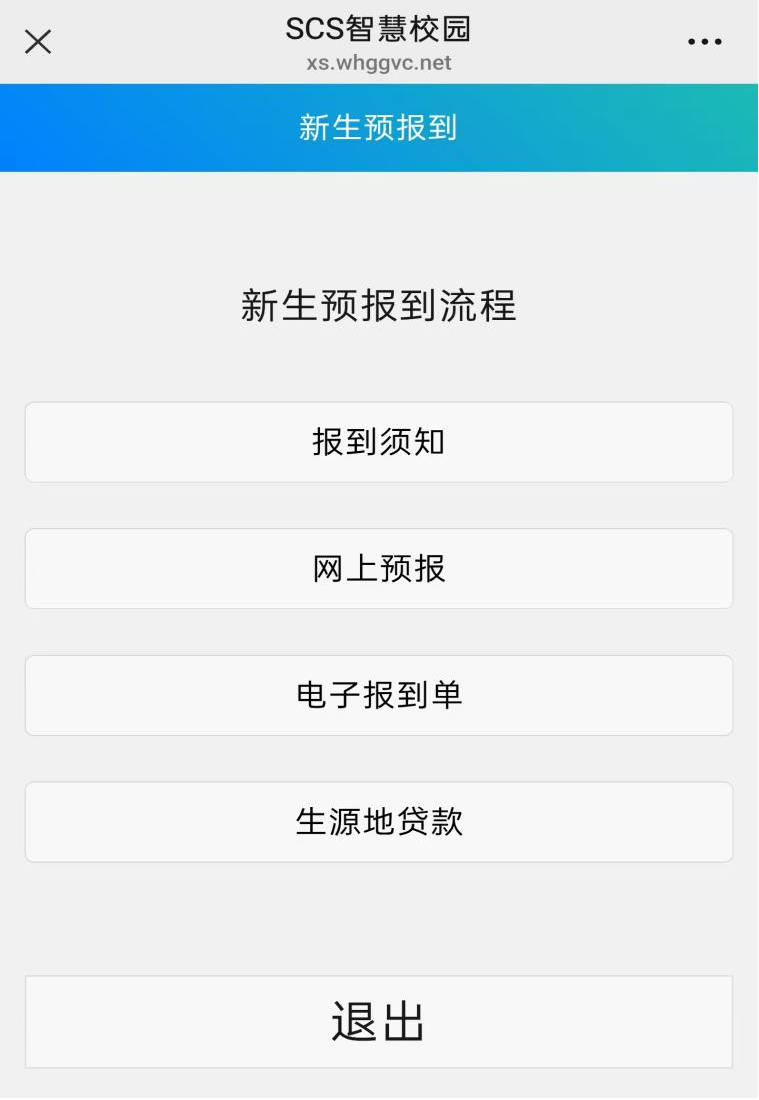Select the 网上预报 button

click(x=379, y=568)
